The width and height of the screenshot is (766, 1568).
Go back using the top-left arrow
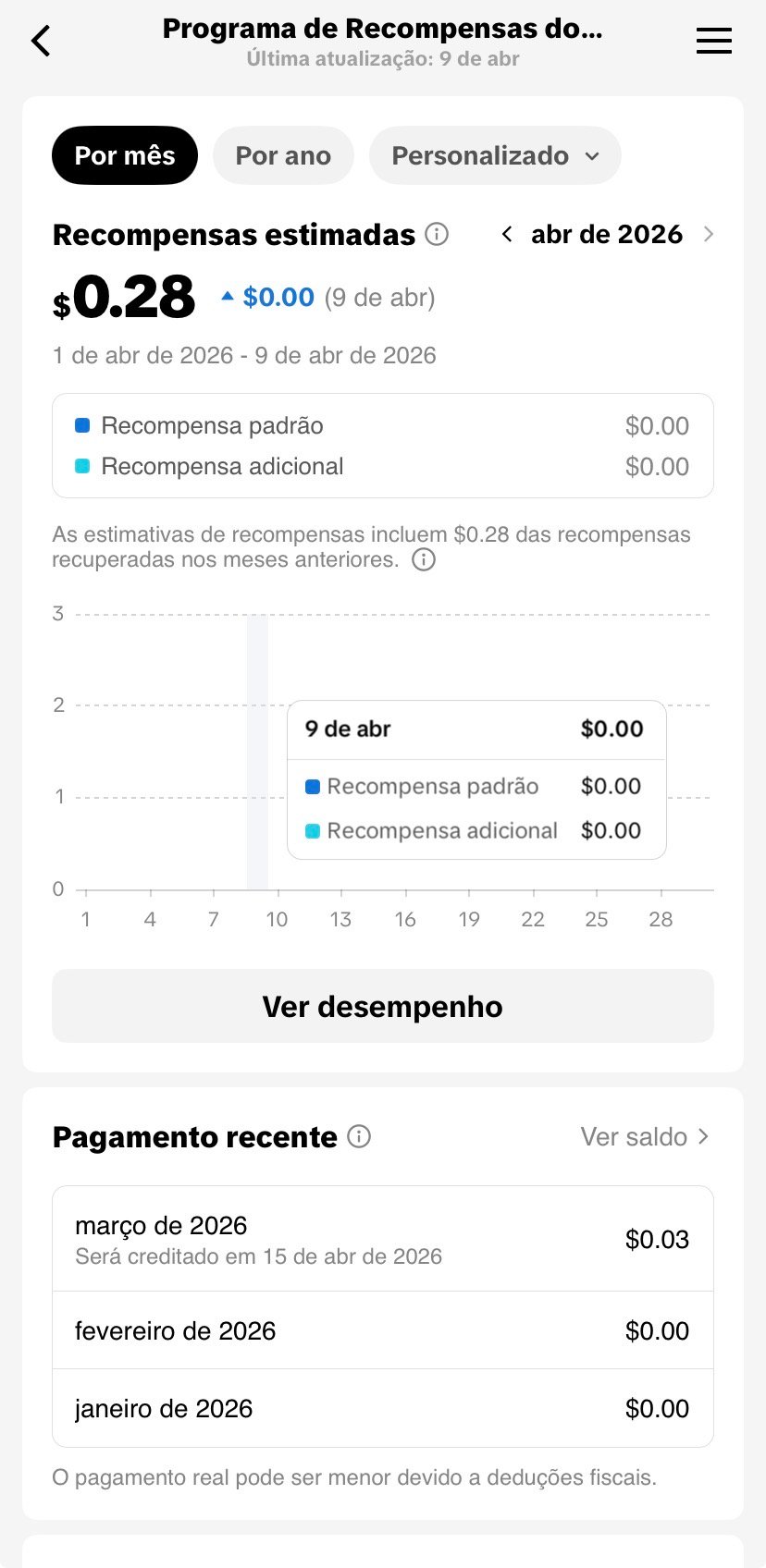point(42,42)
